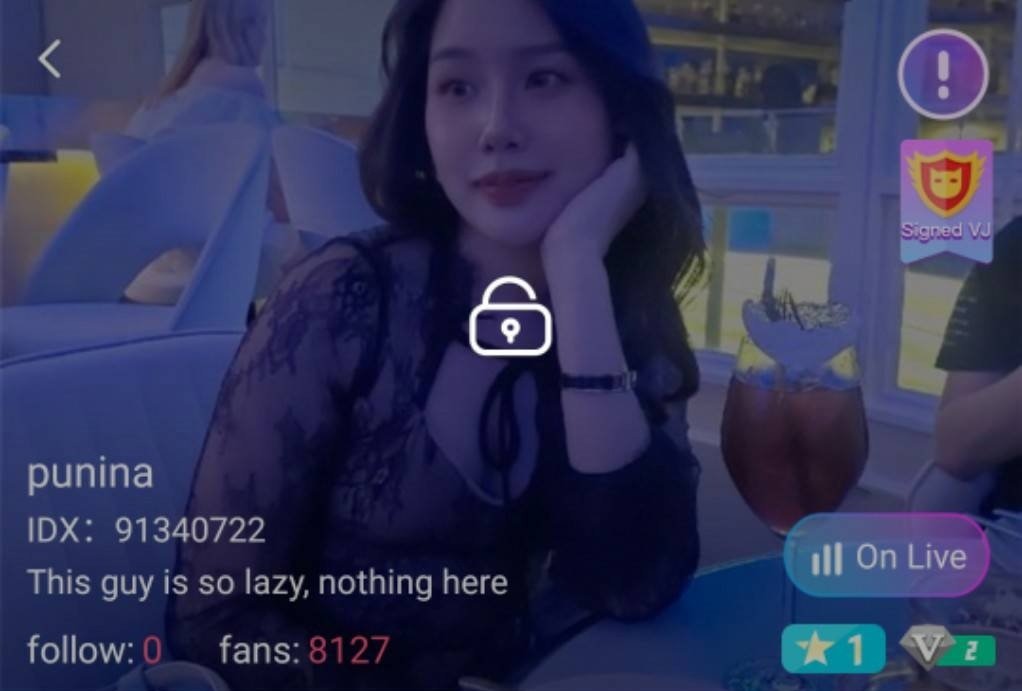Tap the lock icon to unlock
This screenshot has width=1022, height=691.
tap(510, 317)
